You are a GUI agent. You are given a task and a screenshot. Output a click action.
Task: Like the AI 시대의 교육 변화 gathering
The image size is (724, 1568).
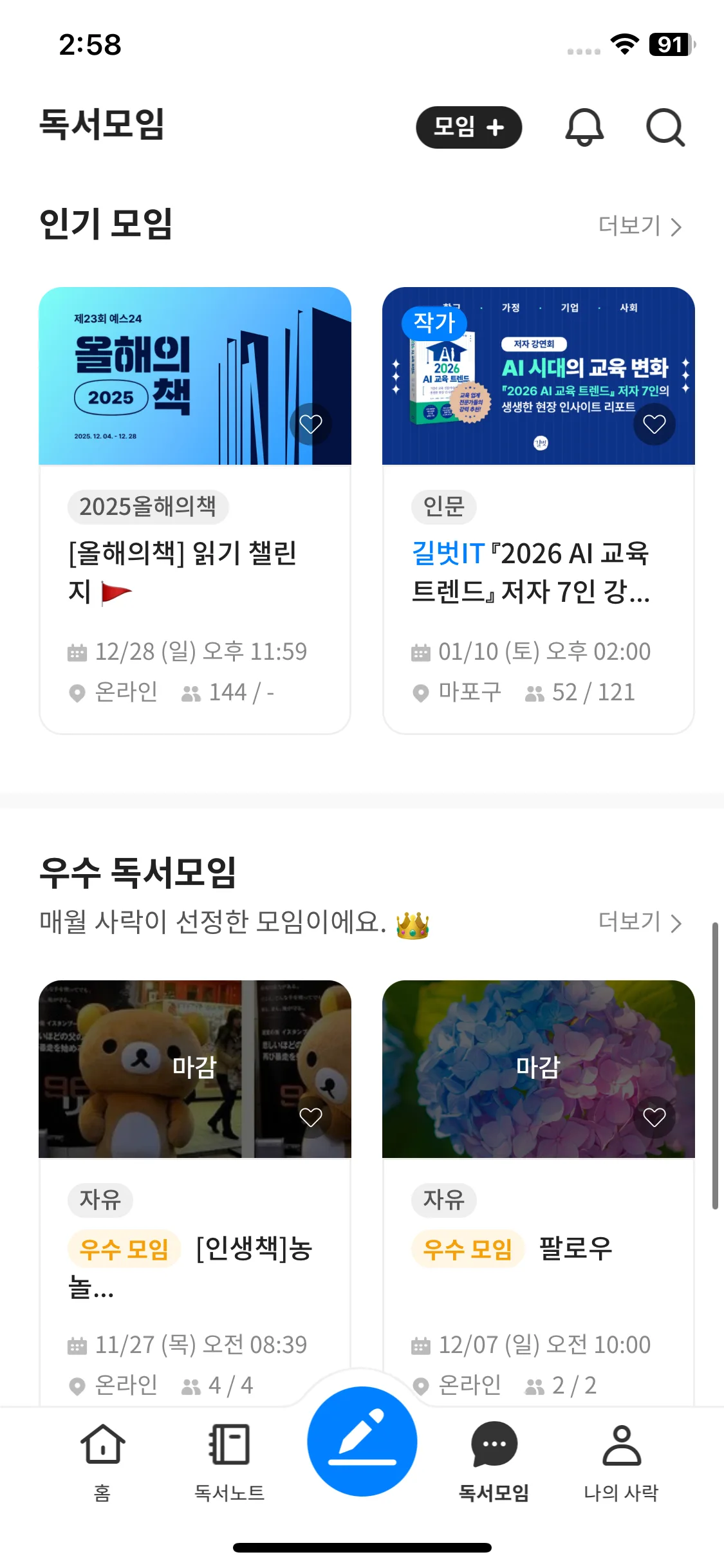[x=654, y=424]
